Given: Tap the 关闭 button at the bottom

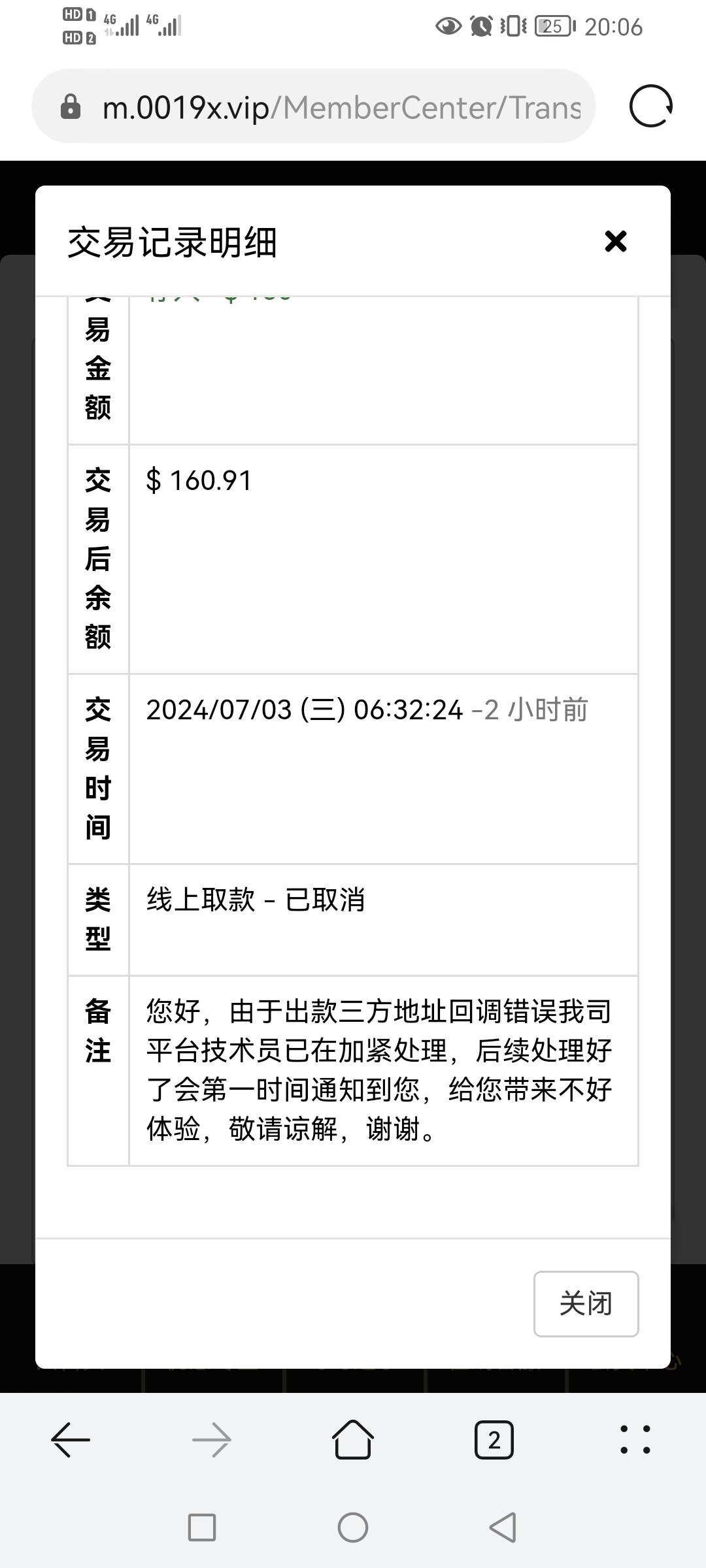Looking at the screenshot, I should [586, 1304].
